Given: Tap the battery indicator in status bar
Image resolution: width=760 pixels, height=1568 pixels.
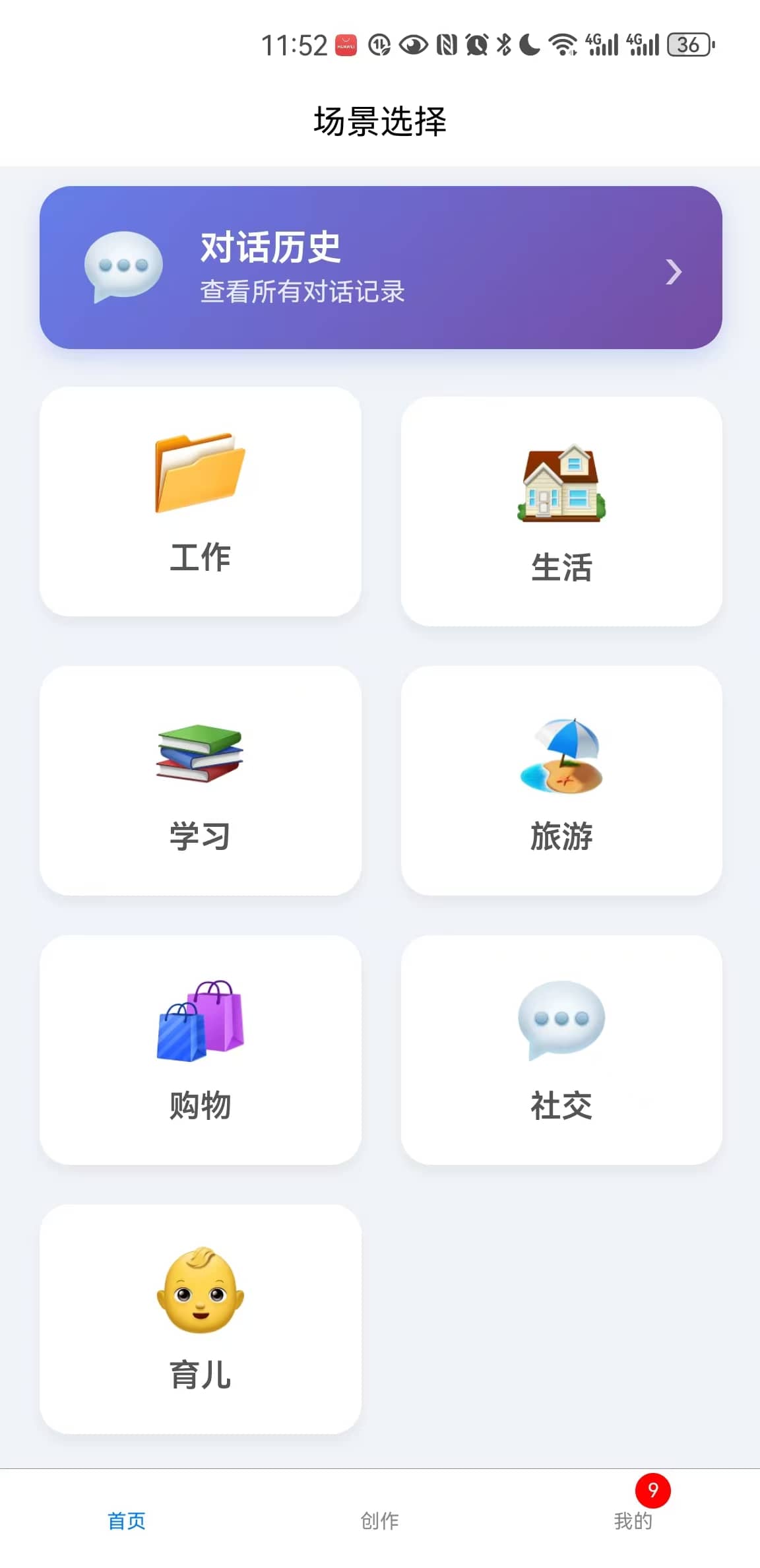Looking at the screenshot, I should tap(687, 44).
